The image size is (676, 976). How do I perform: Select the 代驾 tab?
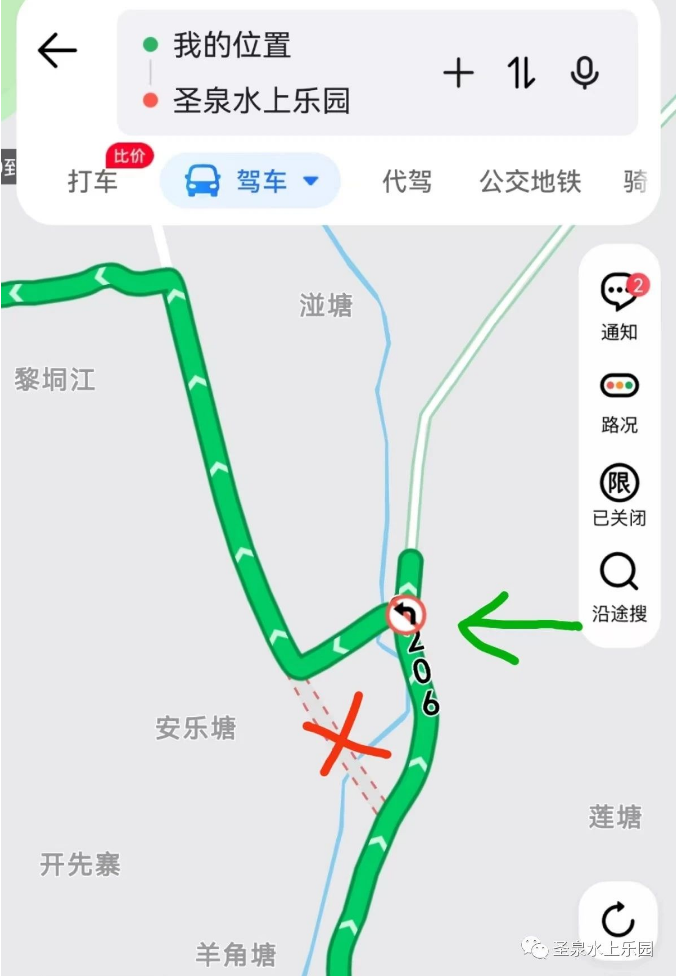(407, 181)
